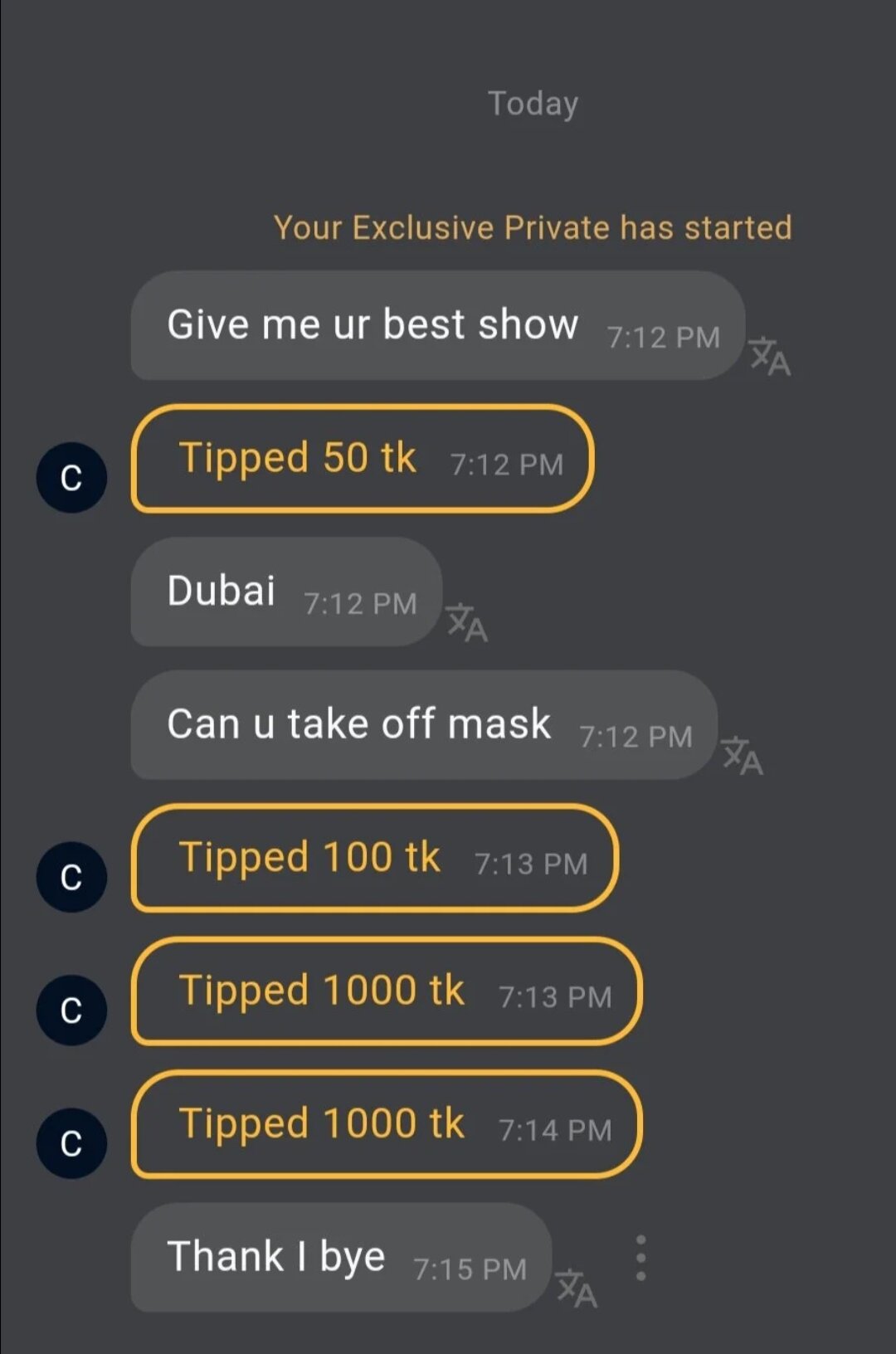Translate the "Thank I bye" message
This screenshot has height=1354, width=896.
point(577,1288)
